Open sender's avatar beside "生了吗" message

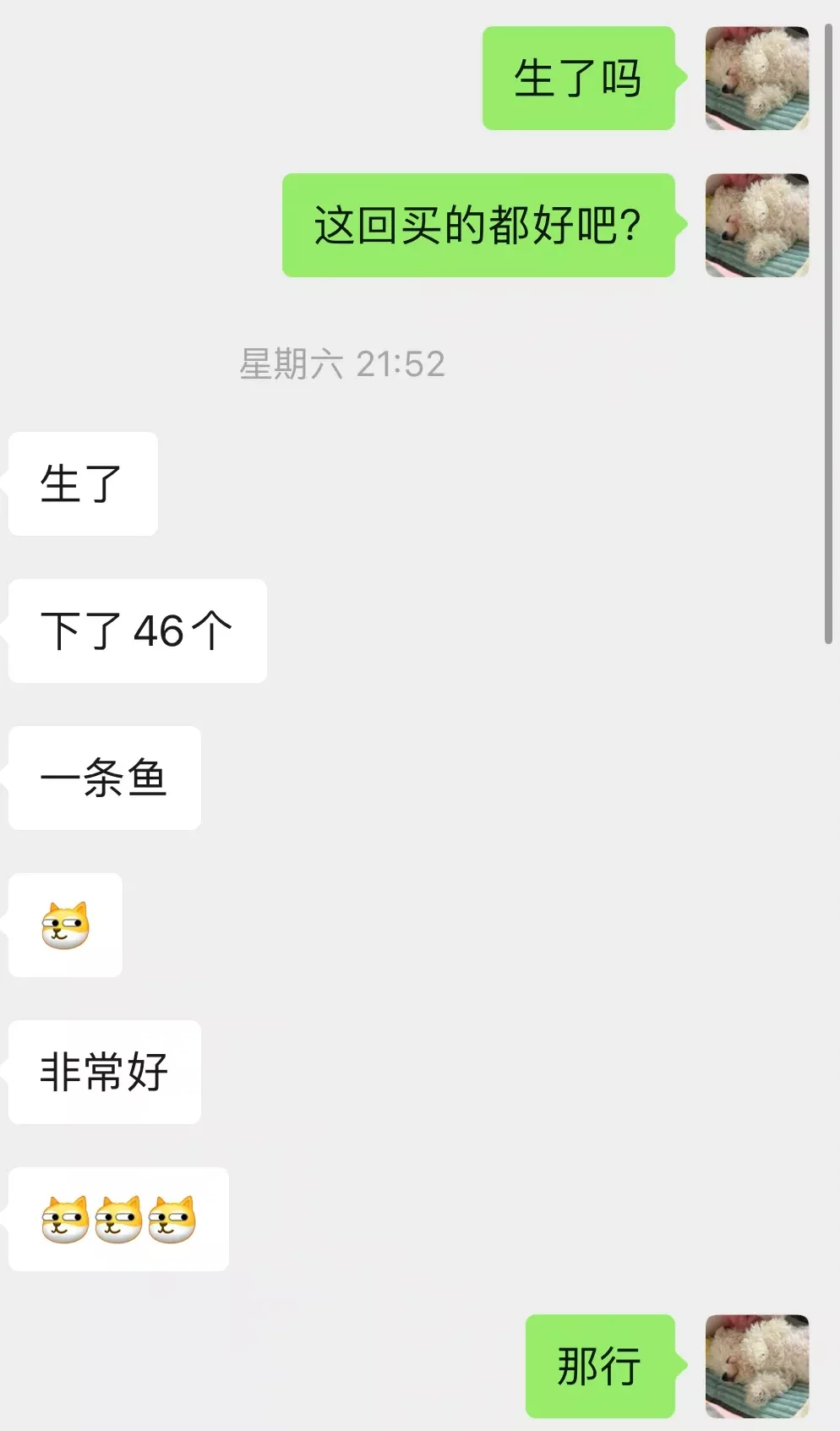pos(757,78)
